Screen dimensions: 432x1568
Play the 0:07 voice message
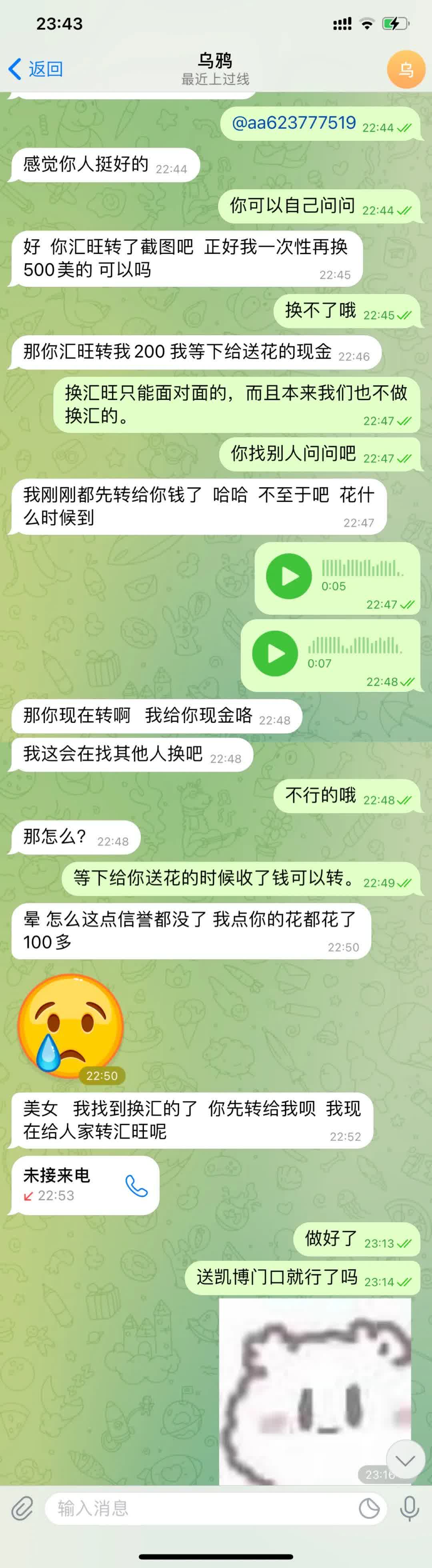click(275, 653)
